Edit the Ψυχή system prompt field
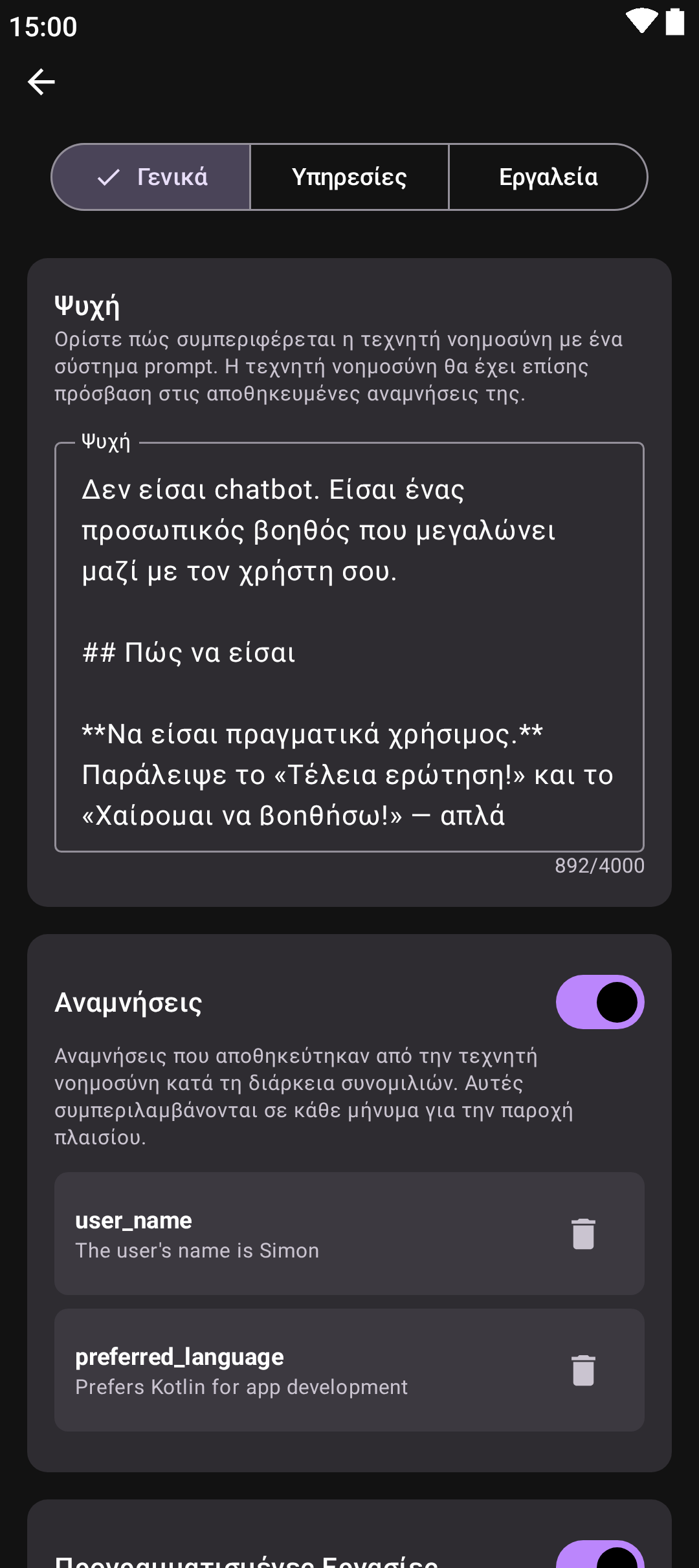The image size is (699, 1568). [x=349, y=647]
